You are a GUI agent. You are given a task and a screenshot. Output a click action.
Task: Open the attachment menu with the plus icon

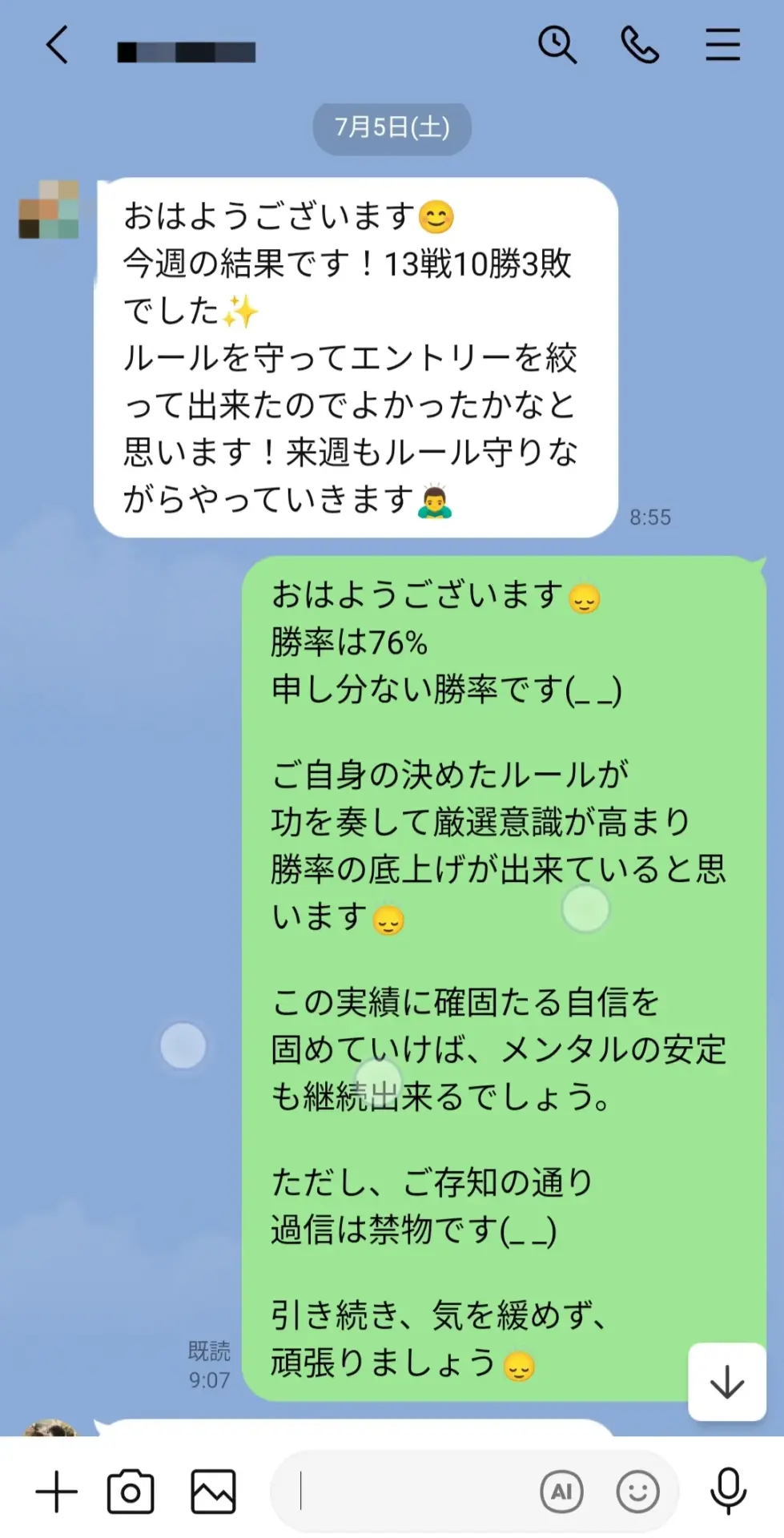click(55, 1492)
